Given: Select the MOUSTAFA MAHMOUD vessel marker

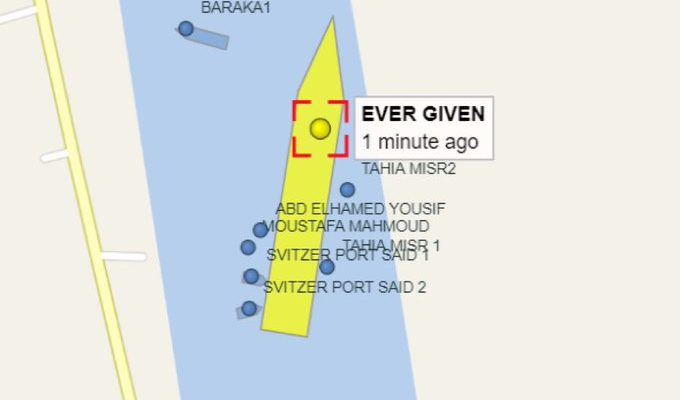Looking at the screenshot, I should click(x=248, y=247).
